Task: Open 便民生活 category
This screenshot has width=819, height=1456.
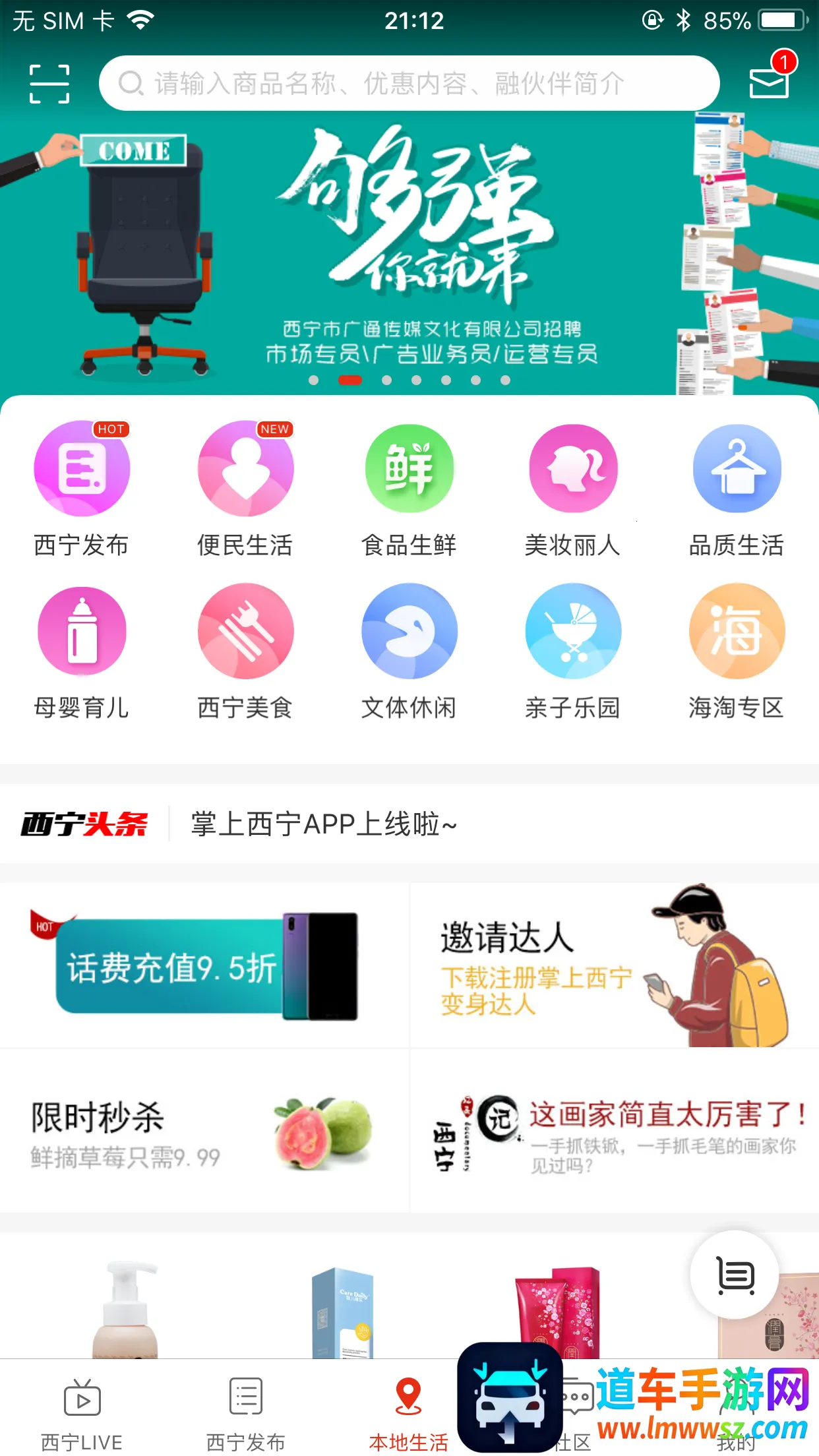Action: 245,489
